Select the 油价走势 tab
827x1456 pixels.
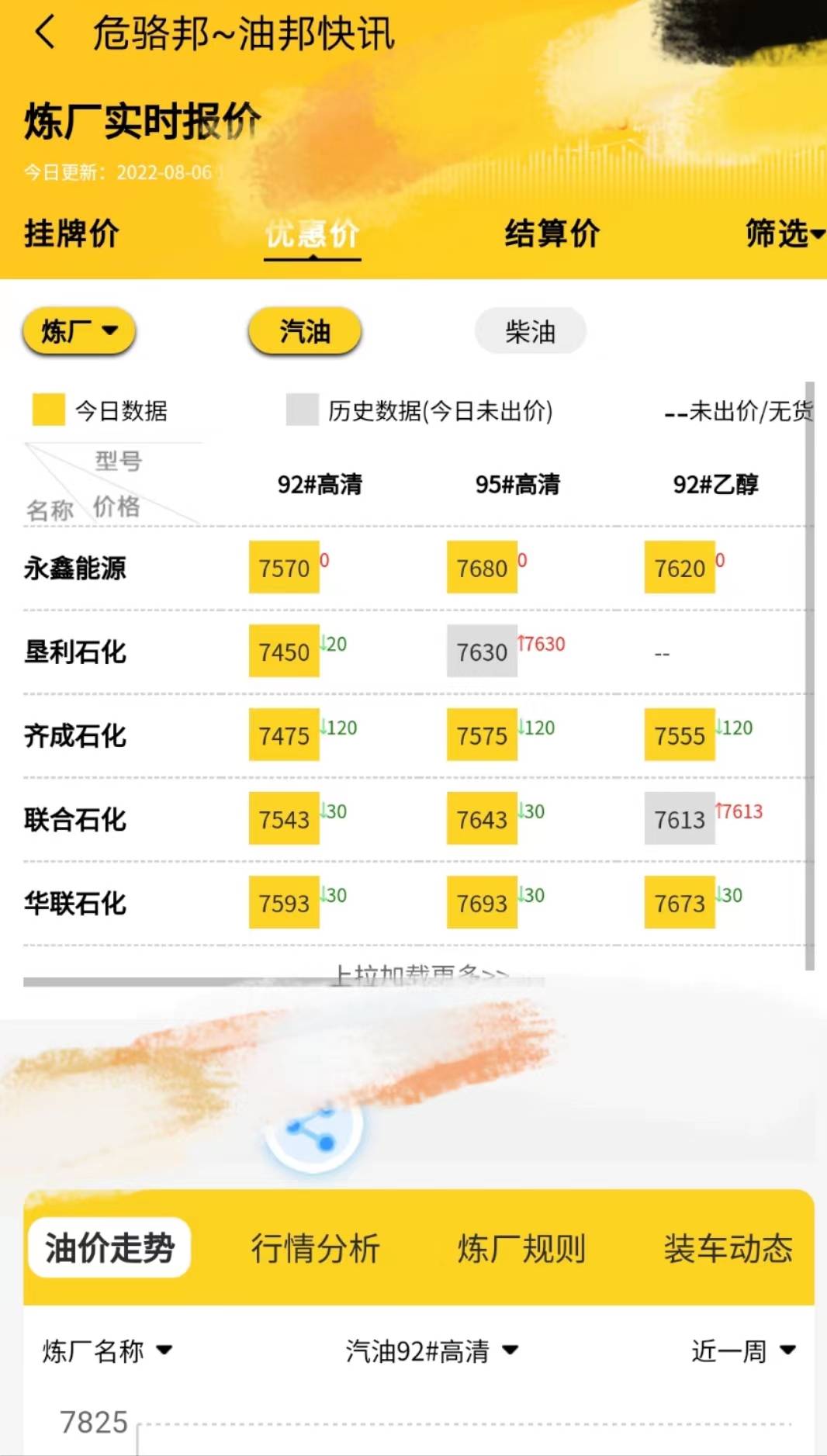[x=109, y=1248]
